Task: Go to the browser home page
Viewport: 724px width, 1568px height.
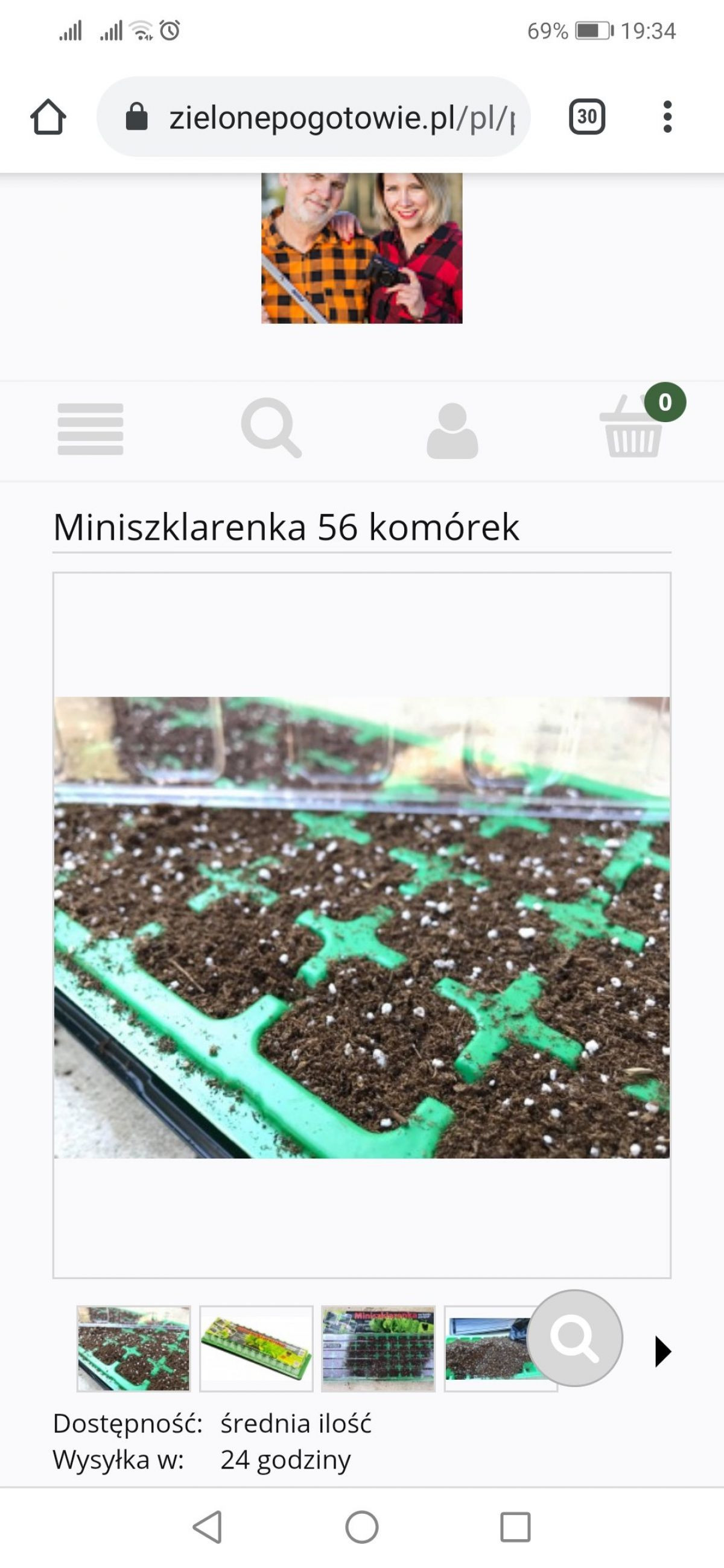Action: [x=48, y=116]
